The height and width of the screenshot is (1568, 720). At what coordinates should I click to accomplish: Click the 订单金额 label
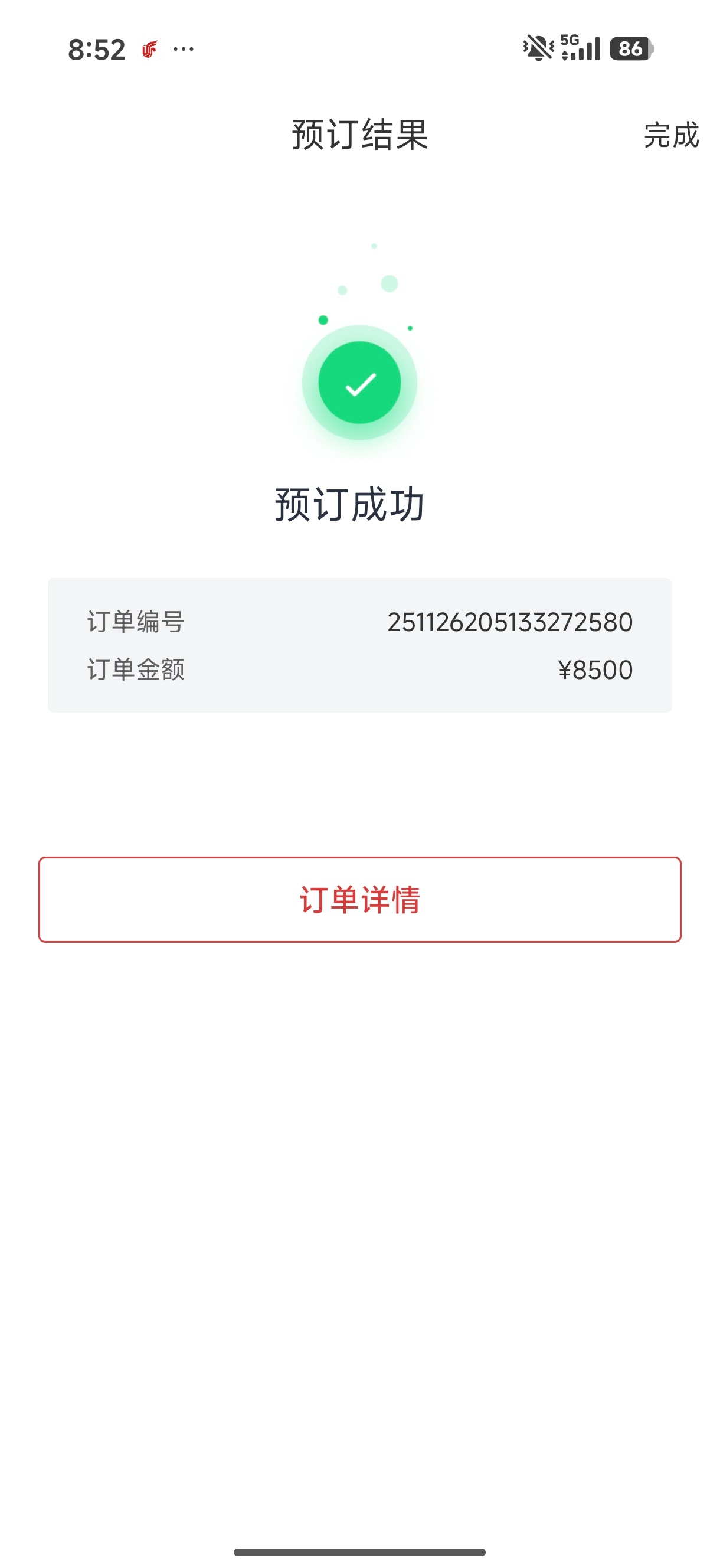(136, 669)
